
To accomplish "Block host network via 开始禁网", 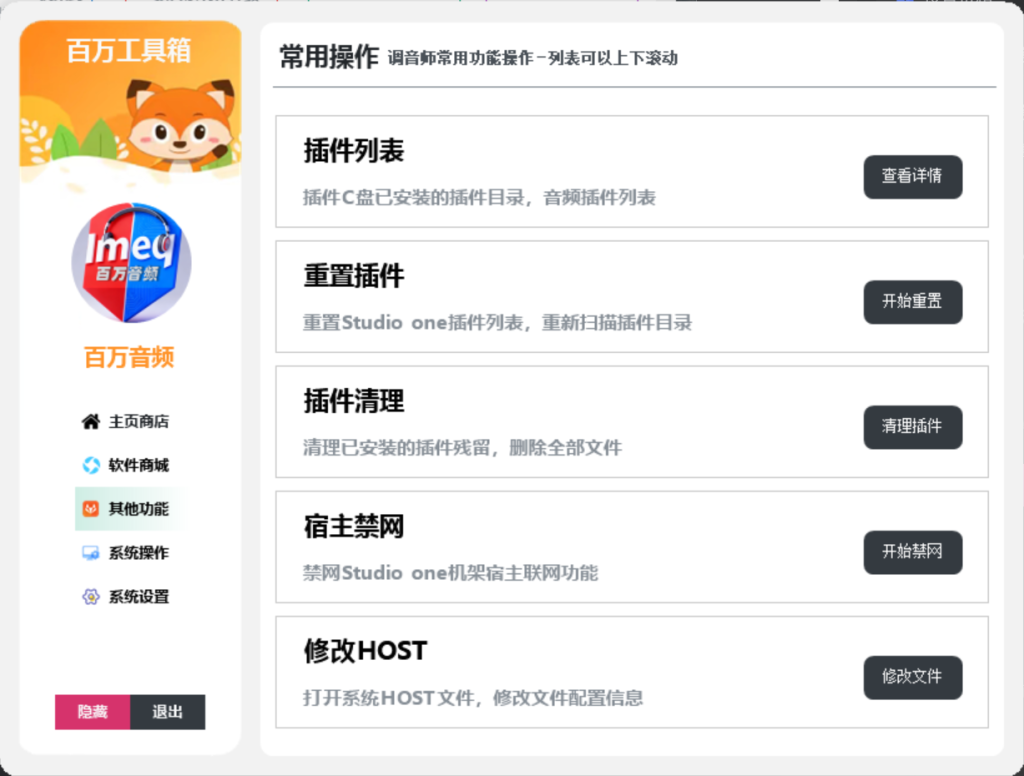I will tap(912, 552).
